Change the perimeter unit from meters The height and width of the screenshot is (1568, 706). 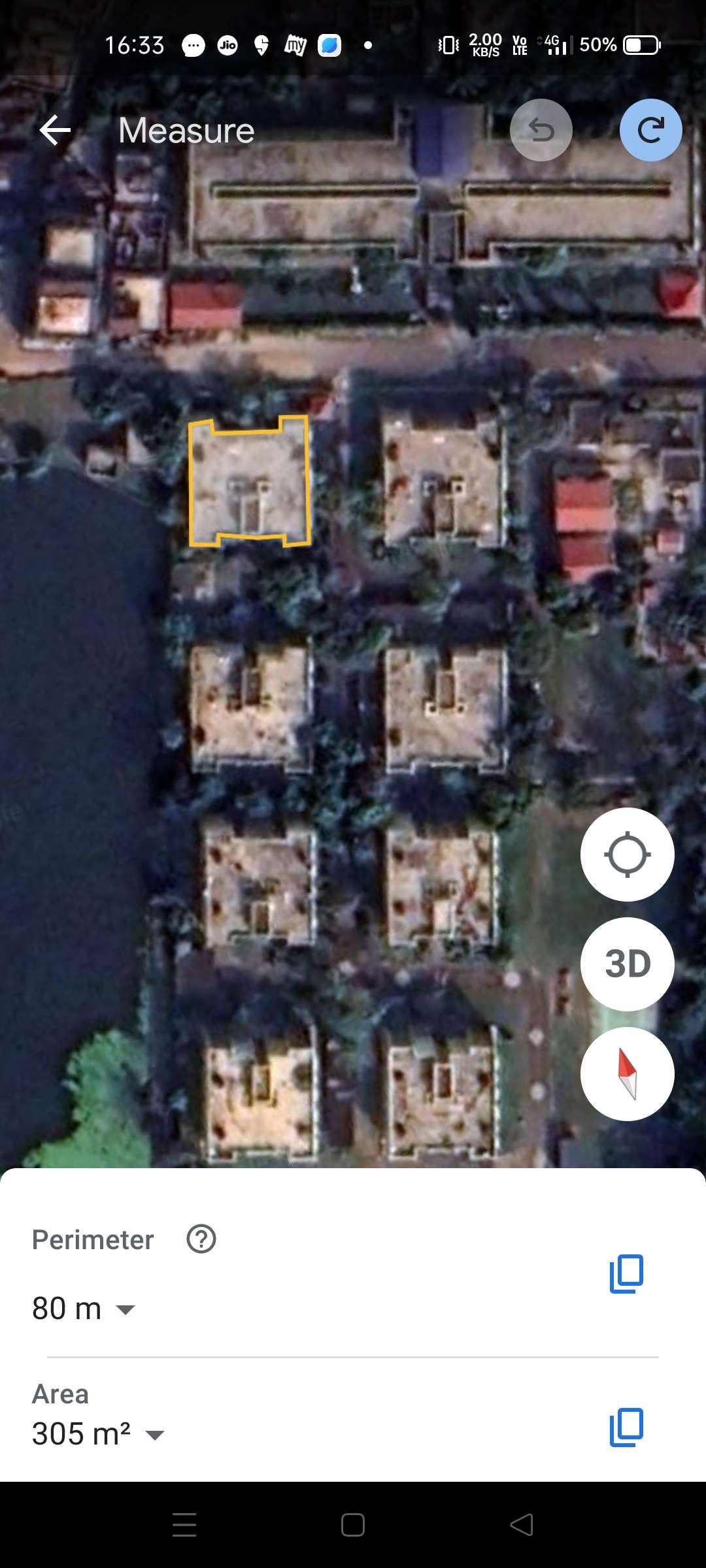(x=84, y=1309)
